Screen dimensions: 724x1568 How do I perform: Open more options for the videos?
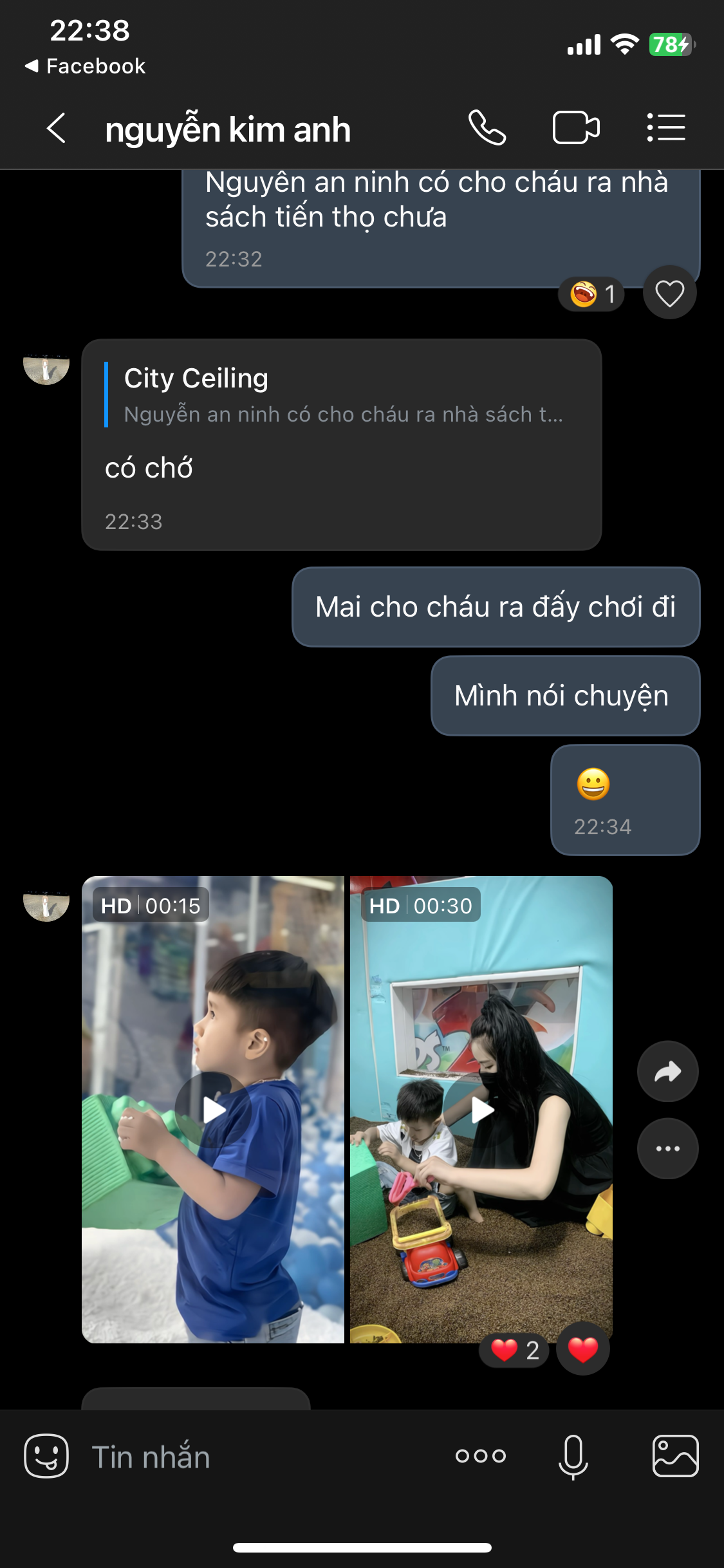coord(667,1148)
